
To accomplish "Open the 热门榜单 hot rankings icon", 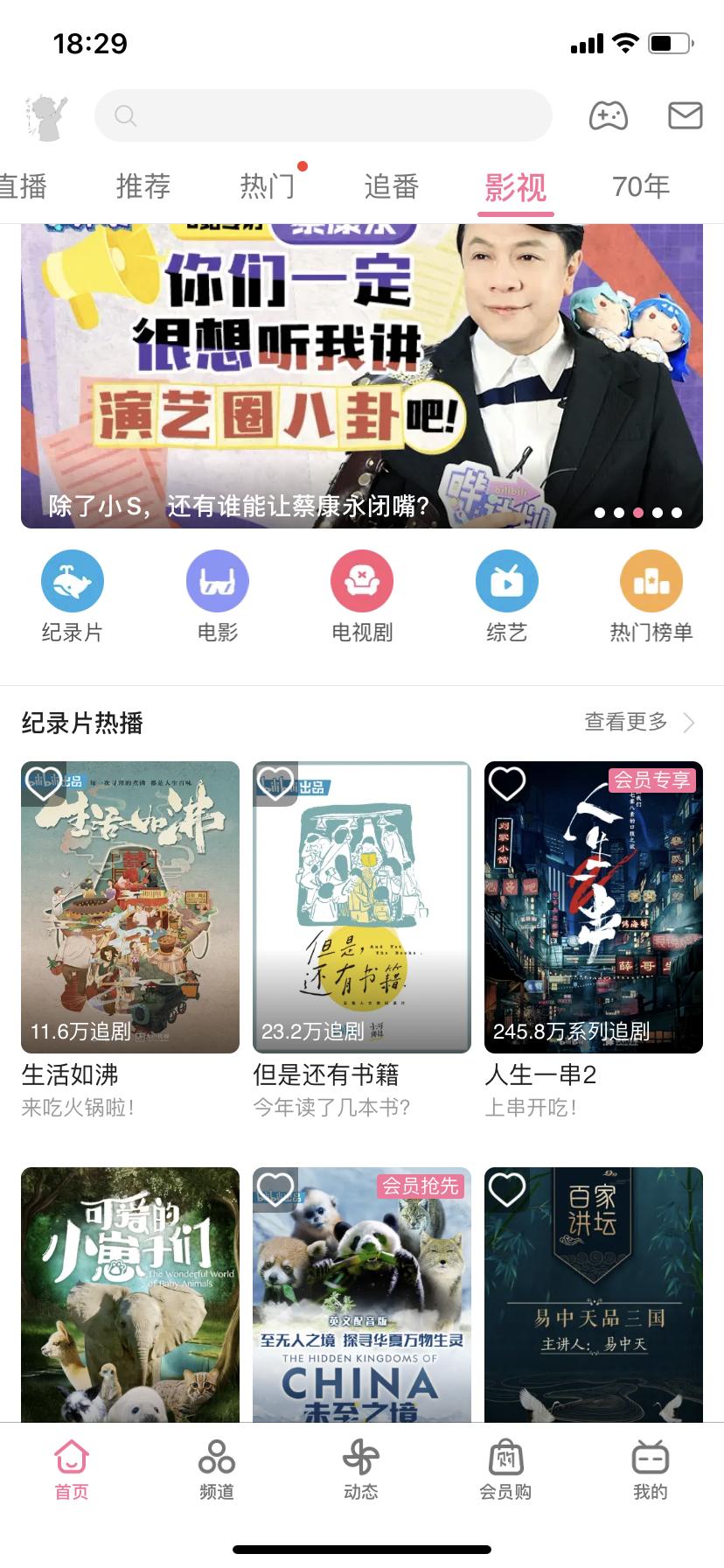I will pyautogui.click(x=651, y=580).
